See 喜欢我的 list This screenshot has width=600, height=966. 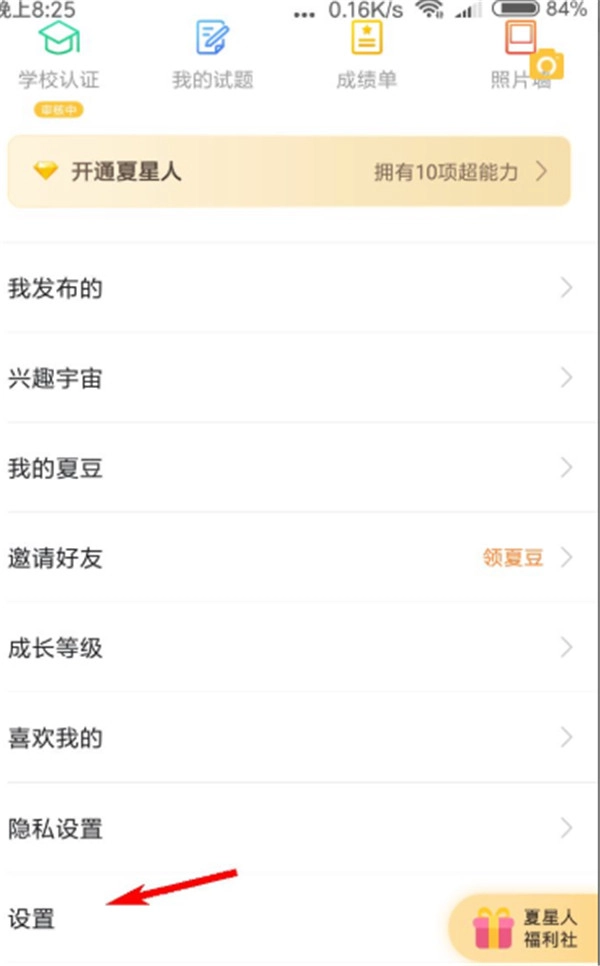[x=289, y=738]
